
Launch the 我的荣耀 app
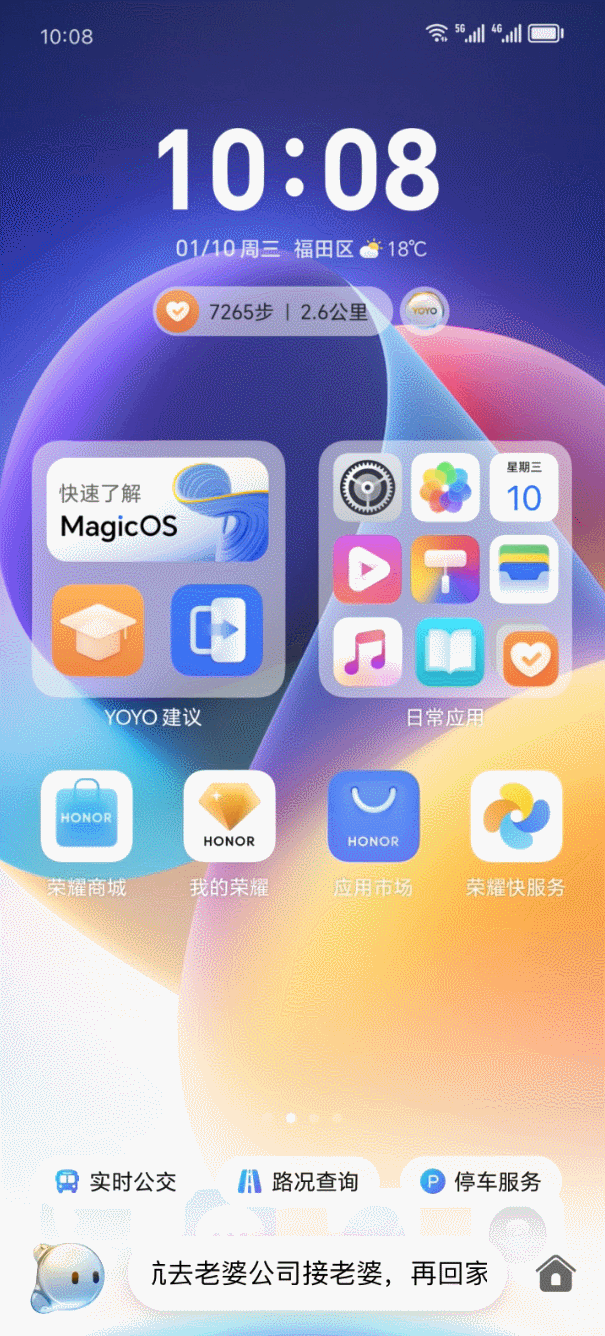click(x=229, y=816)
